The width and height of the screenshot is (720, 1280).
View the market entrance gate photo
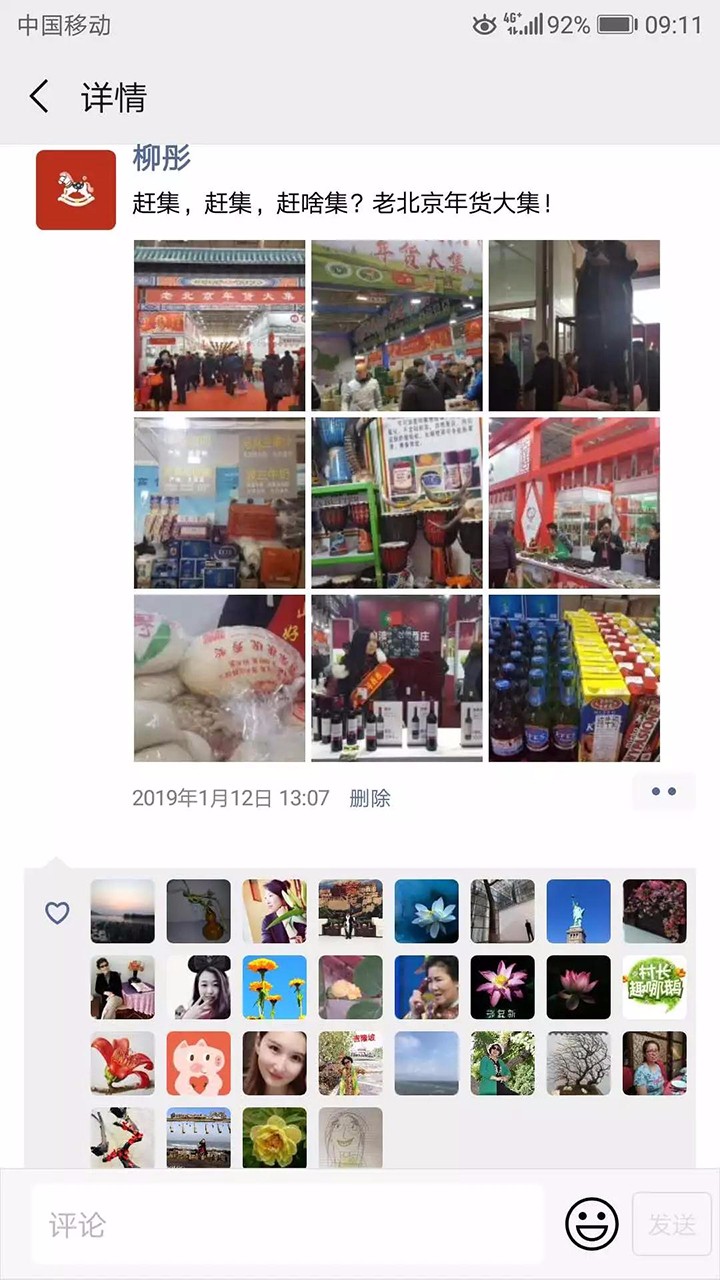click(x=220, y=325)
